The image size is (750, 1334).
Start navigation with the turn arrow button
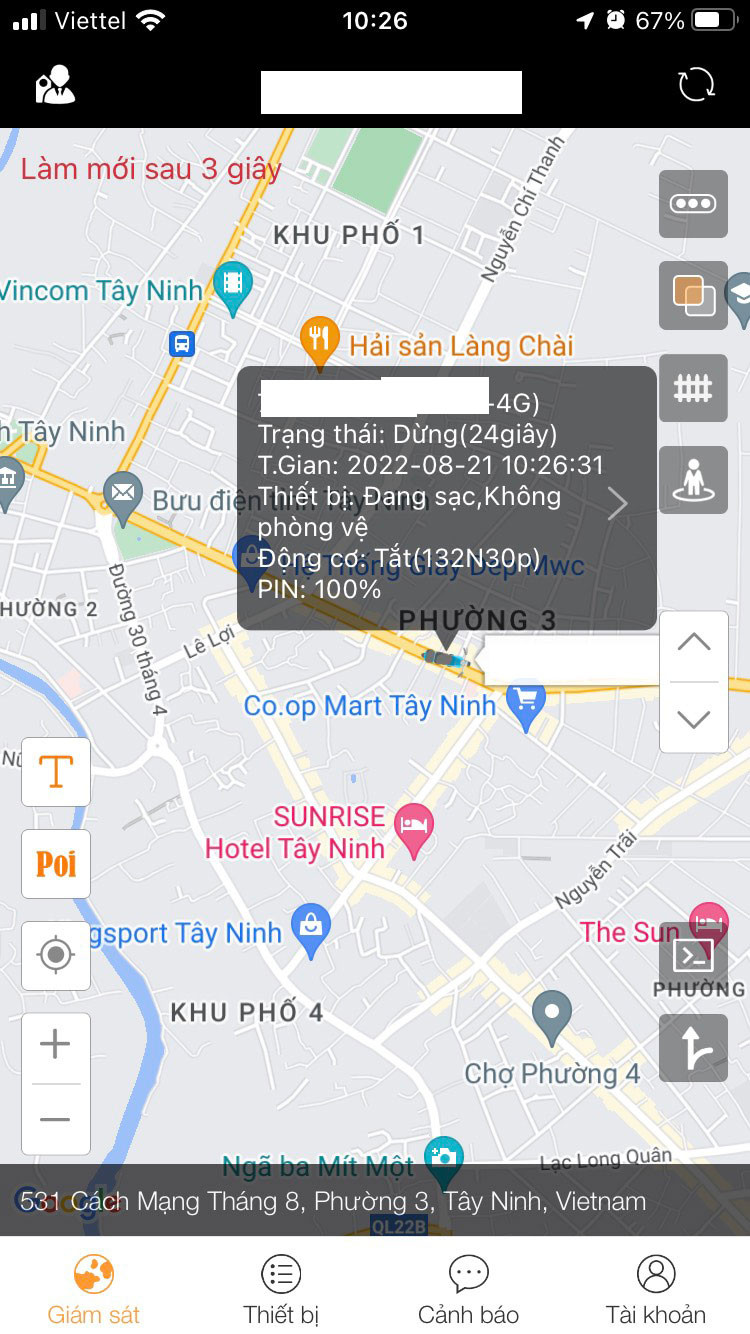(x=693, y=1048)
